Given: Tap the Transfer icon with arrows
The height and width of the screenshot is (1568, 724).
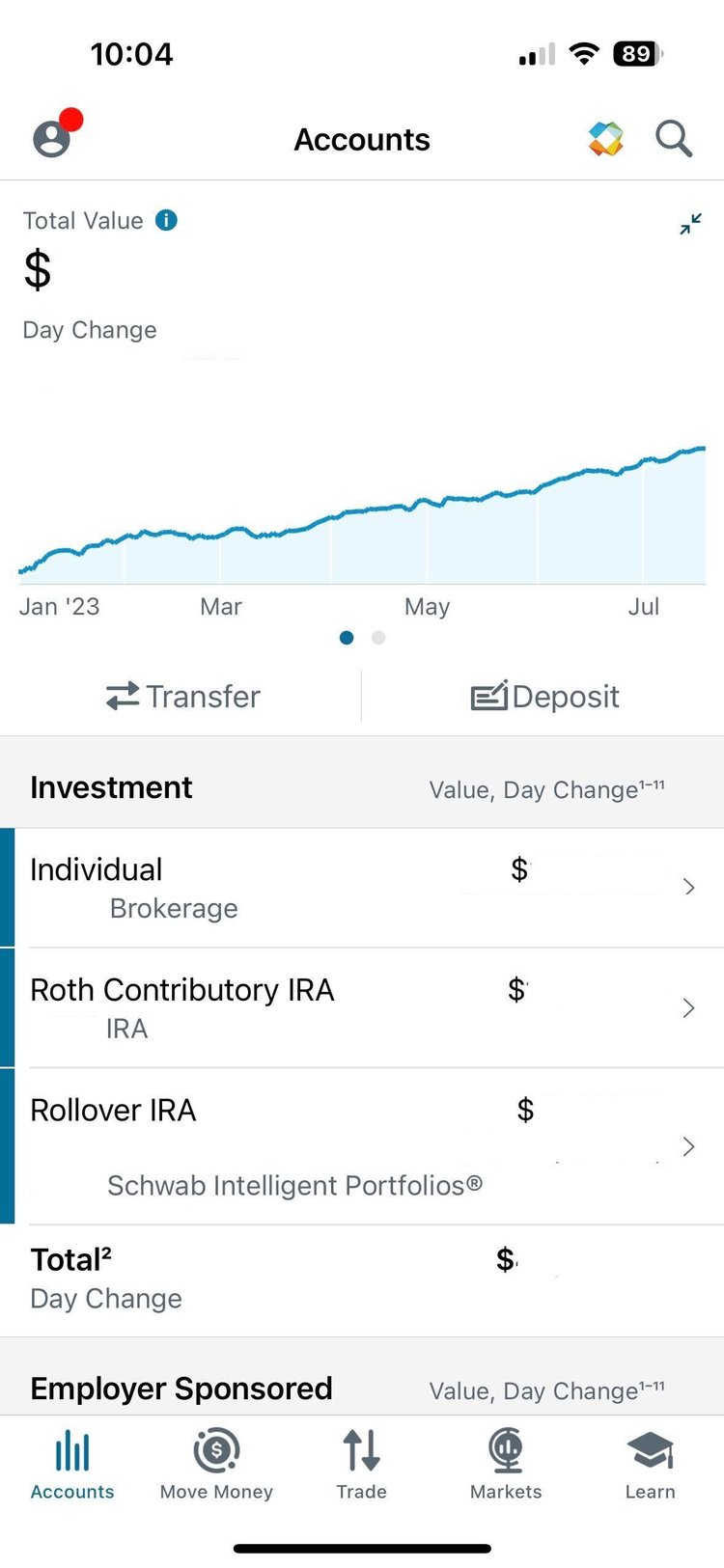Looking at the screenshot, I should [120, 696].
